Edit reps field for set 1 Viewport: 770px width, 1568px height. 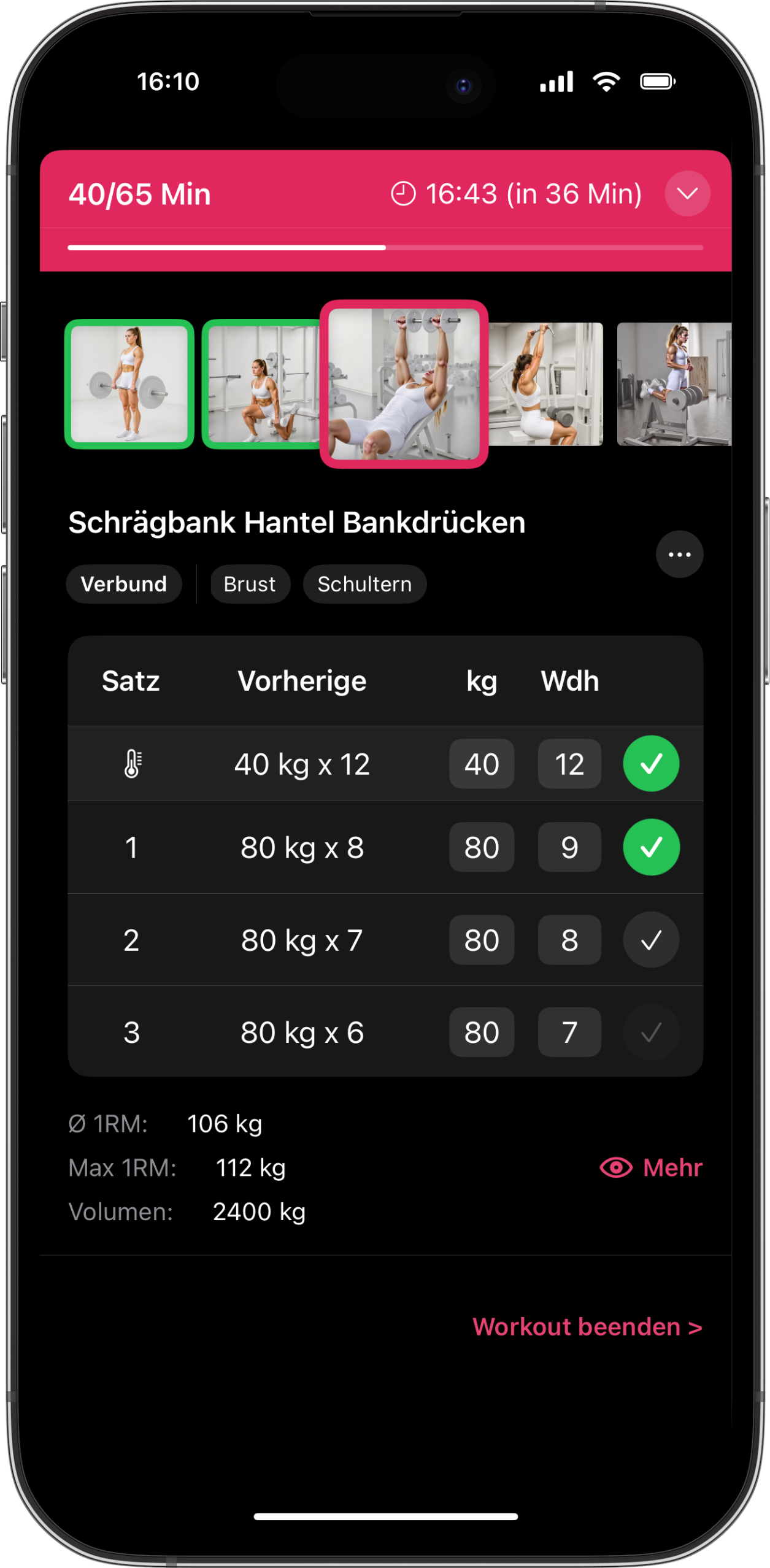569,847
